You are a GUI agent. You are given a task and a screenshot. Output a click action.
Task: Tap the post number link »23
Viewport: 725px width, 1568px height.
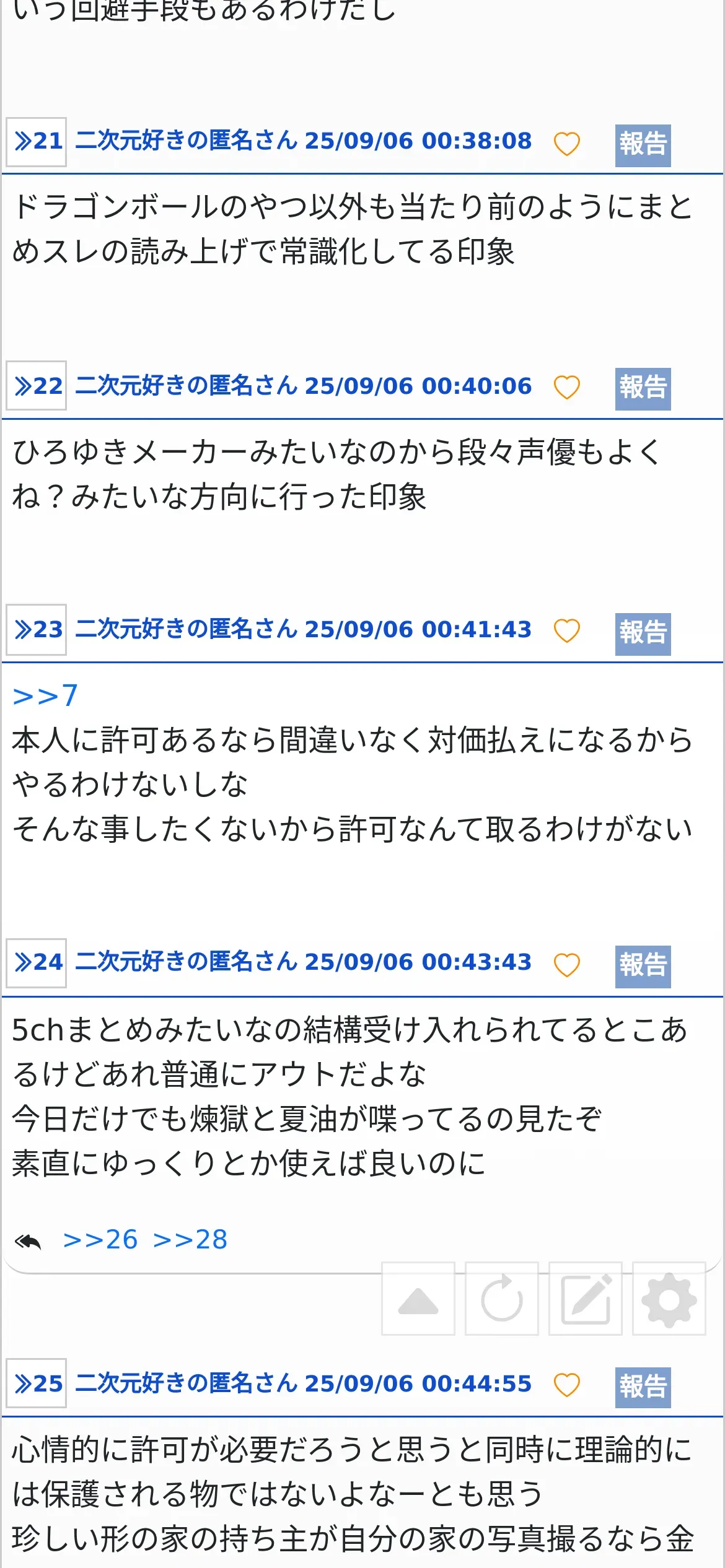(x=37, y=630)
